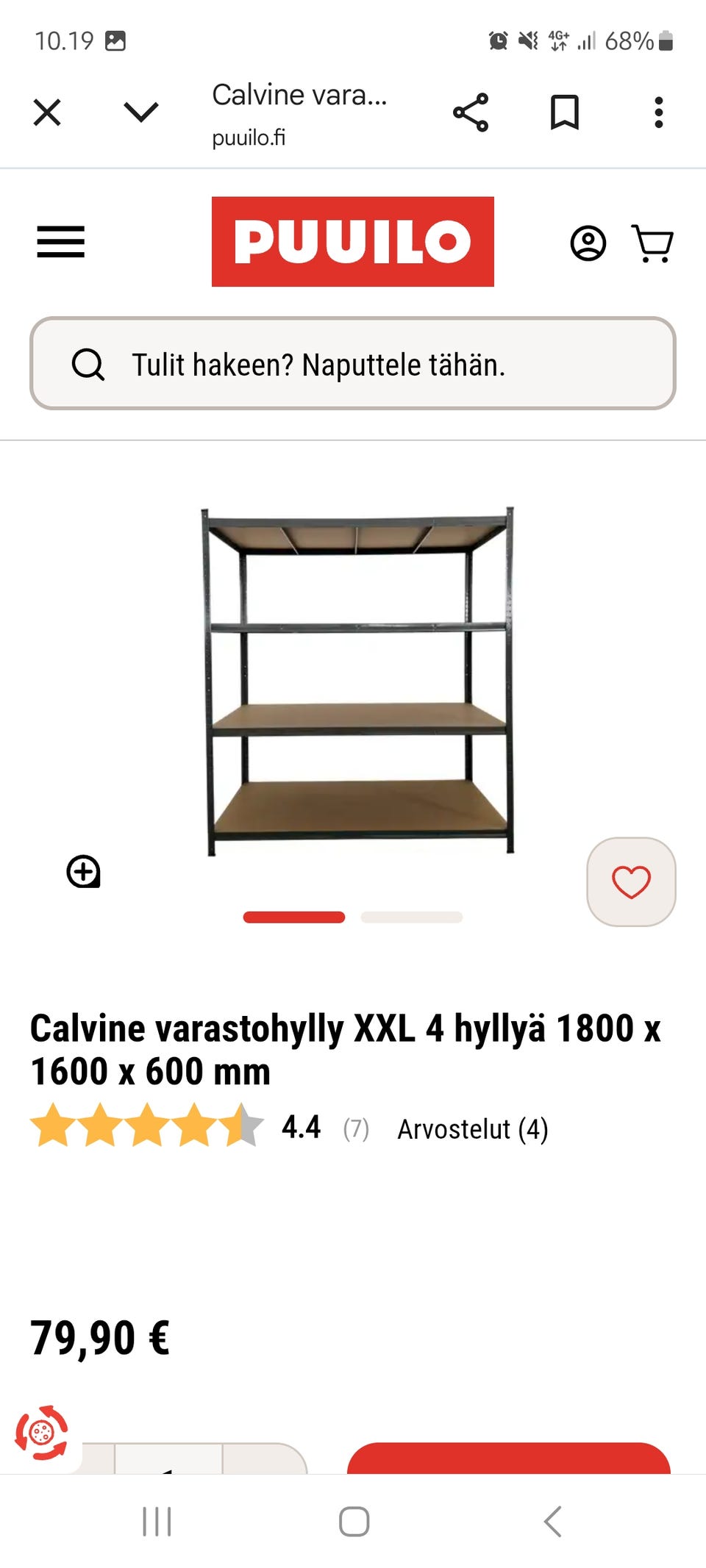Share this product page
Viewport: 706px width, 1568px height.
pyautogui.click(x=471, y=112)
